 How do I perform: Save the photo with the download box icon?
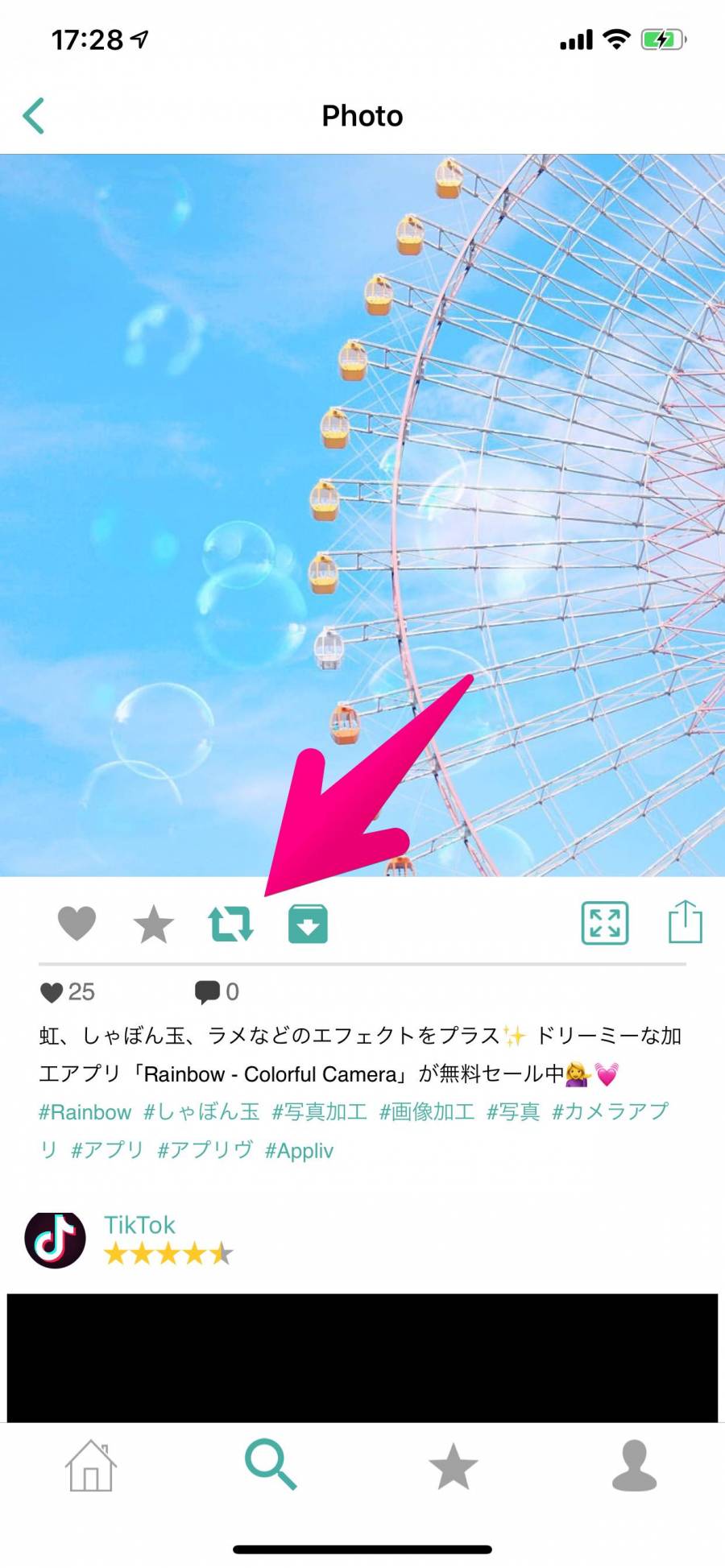(x=308, y=923)
